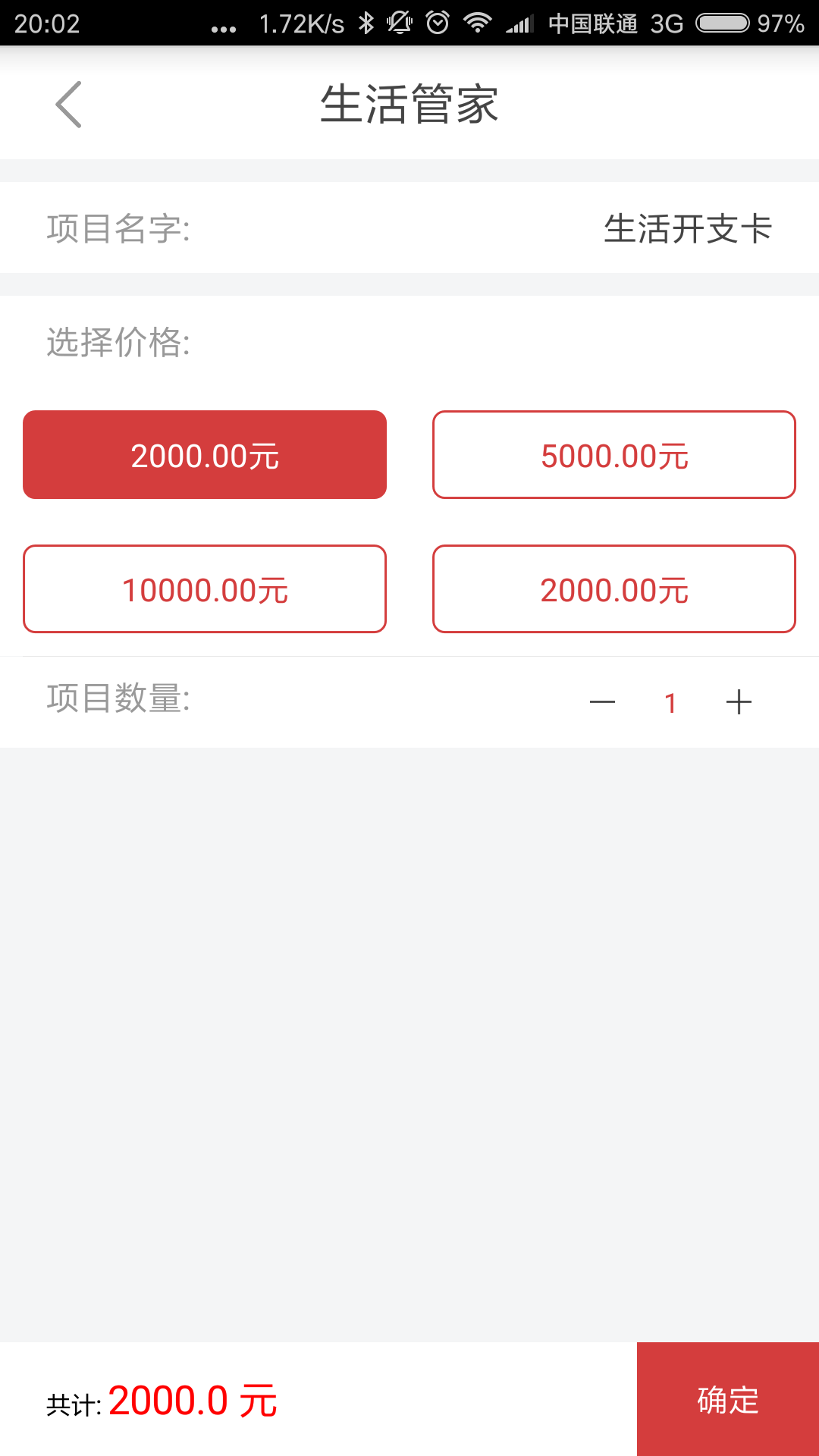Tap the 生活管家 title bar
The image size is (819, 1456).
pos(408,105)
